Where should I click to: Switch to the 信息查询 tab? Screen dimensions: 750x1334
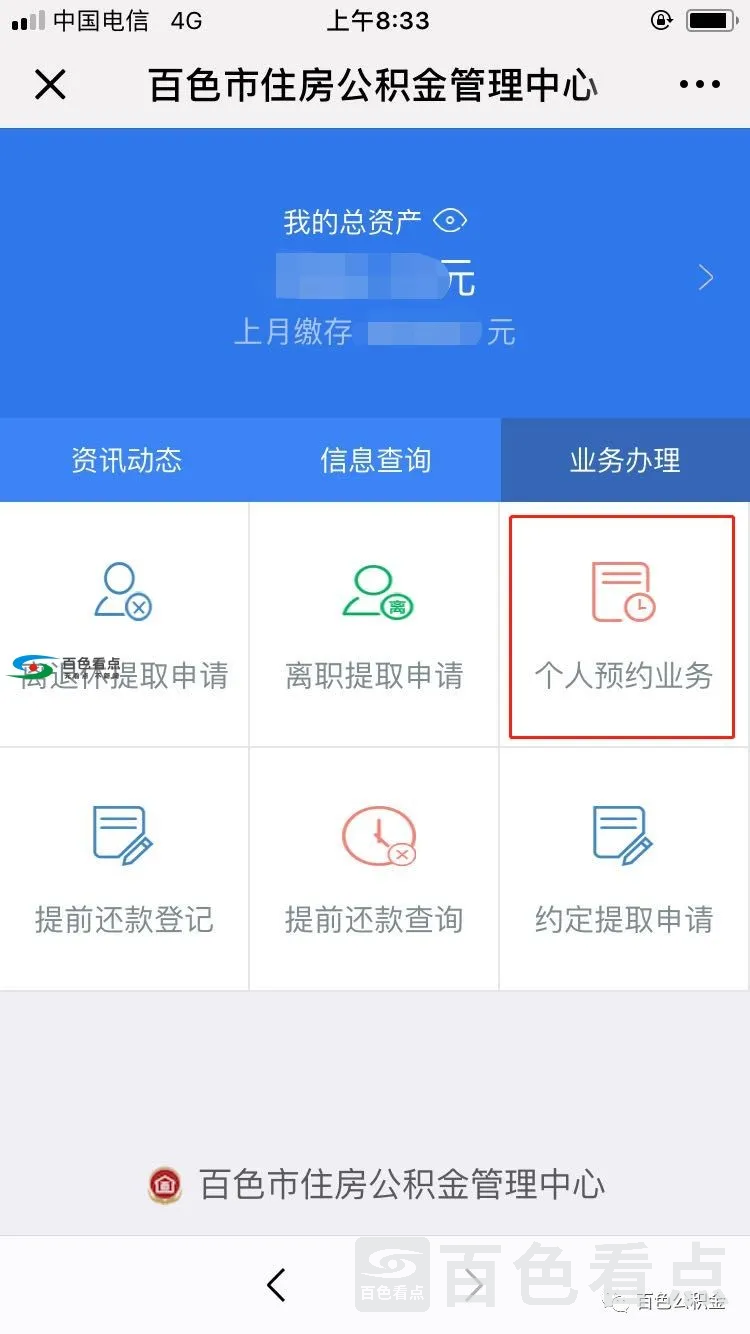coord(375,460)
